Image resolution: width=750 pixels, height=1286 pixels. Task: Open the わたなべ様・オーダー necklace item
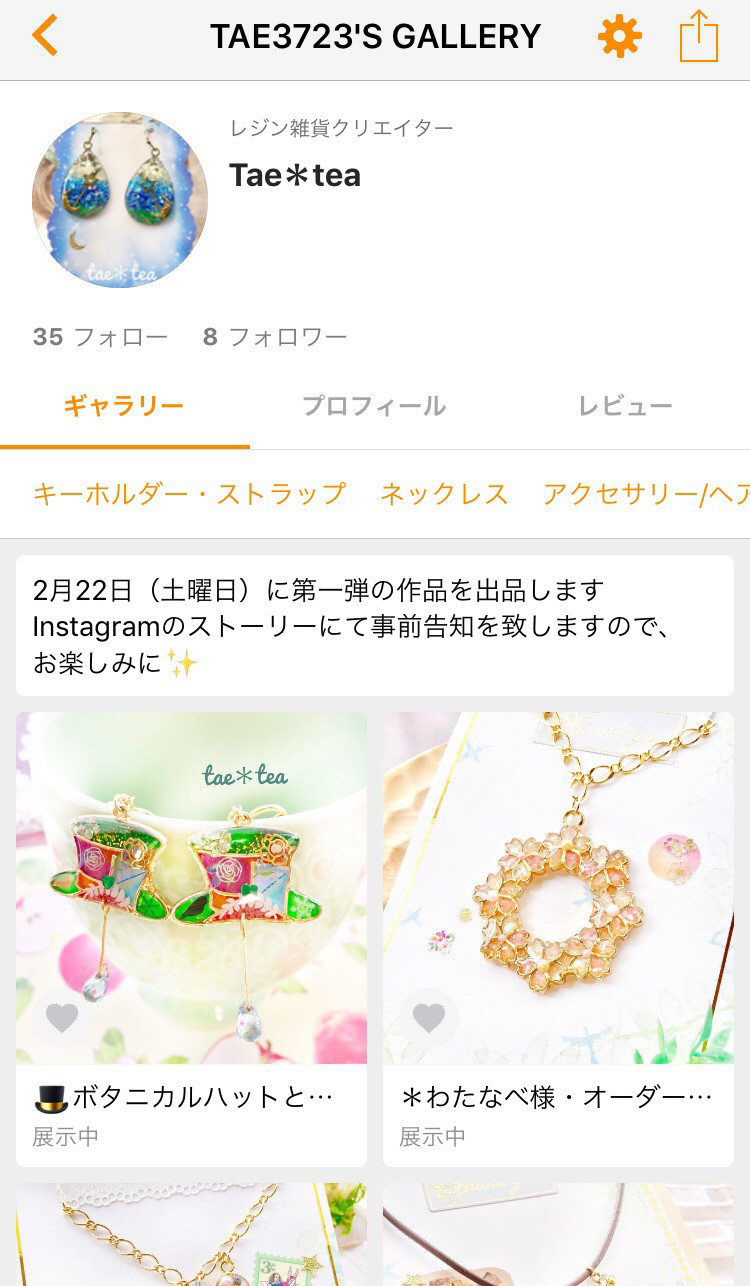point(558,888)
